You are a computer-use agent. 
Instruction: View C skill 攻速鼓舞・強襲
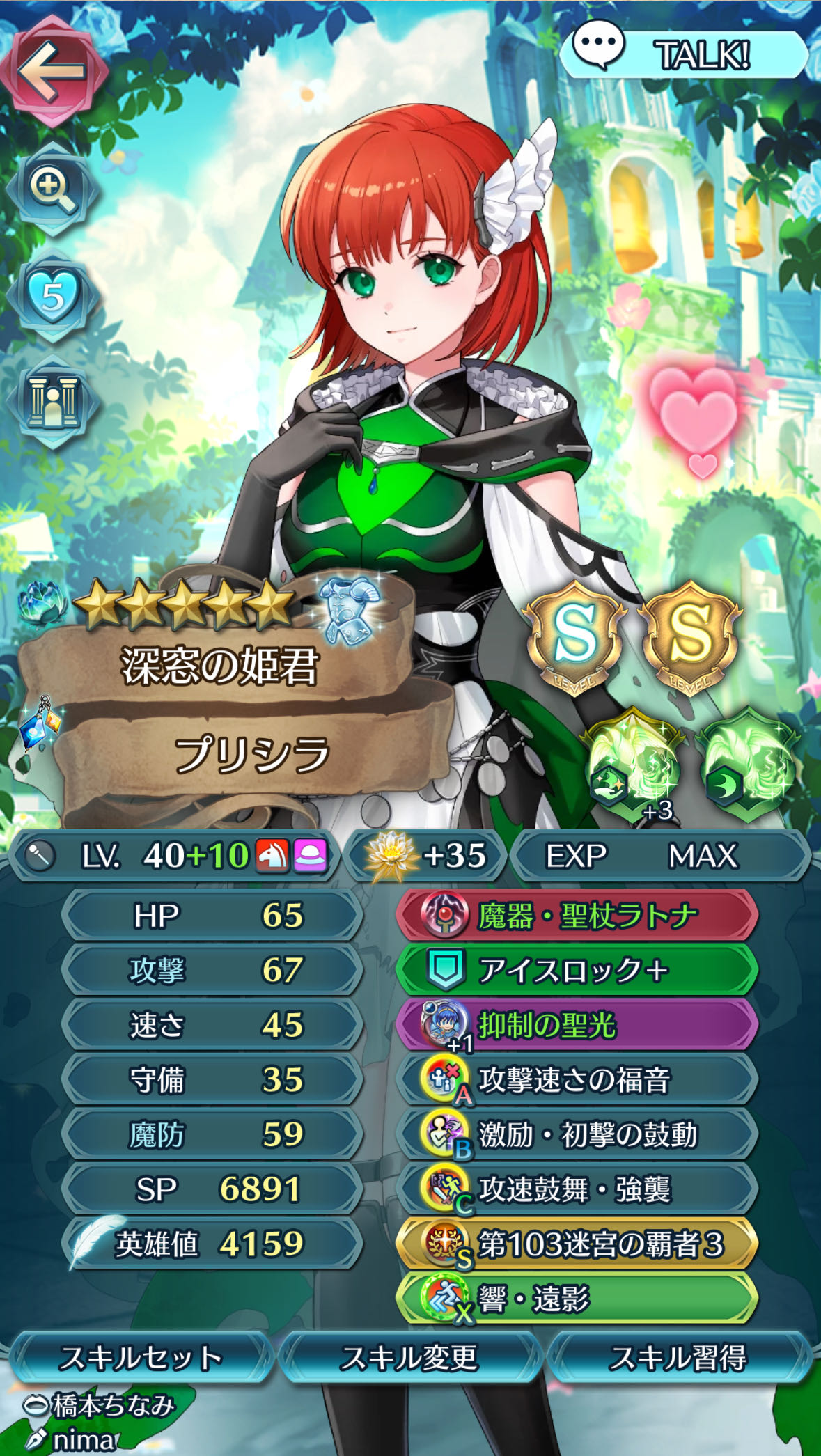[577, 1189]
